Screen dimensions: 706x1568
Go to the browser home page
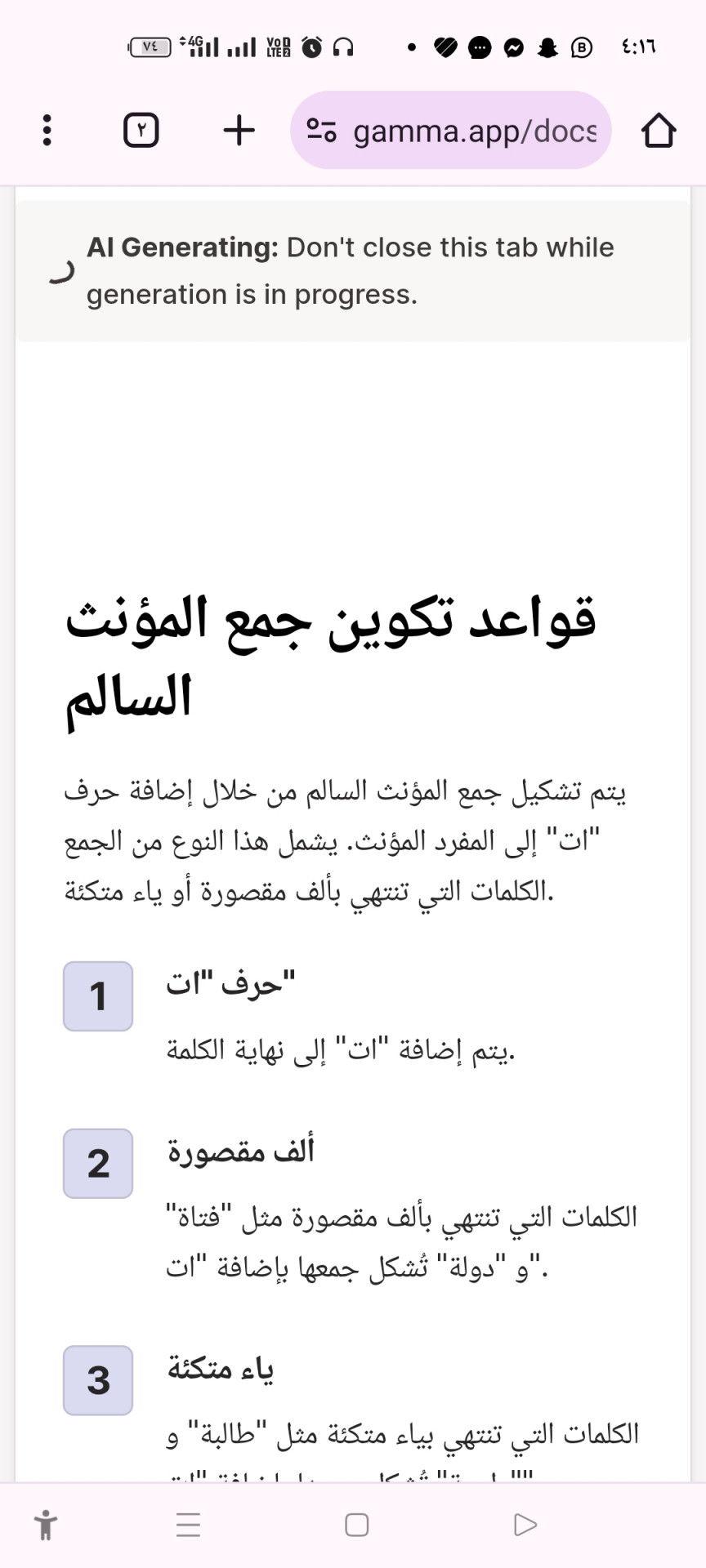click(658, 130)
